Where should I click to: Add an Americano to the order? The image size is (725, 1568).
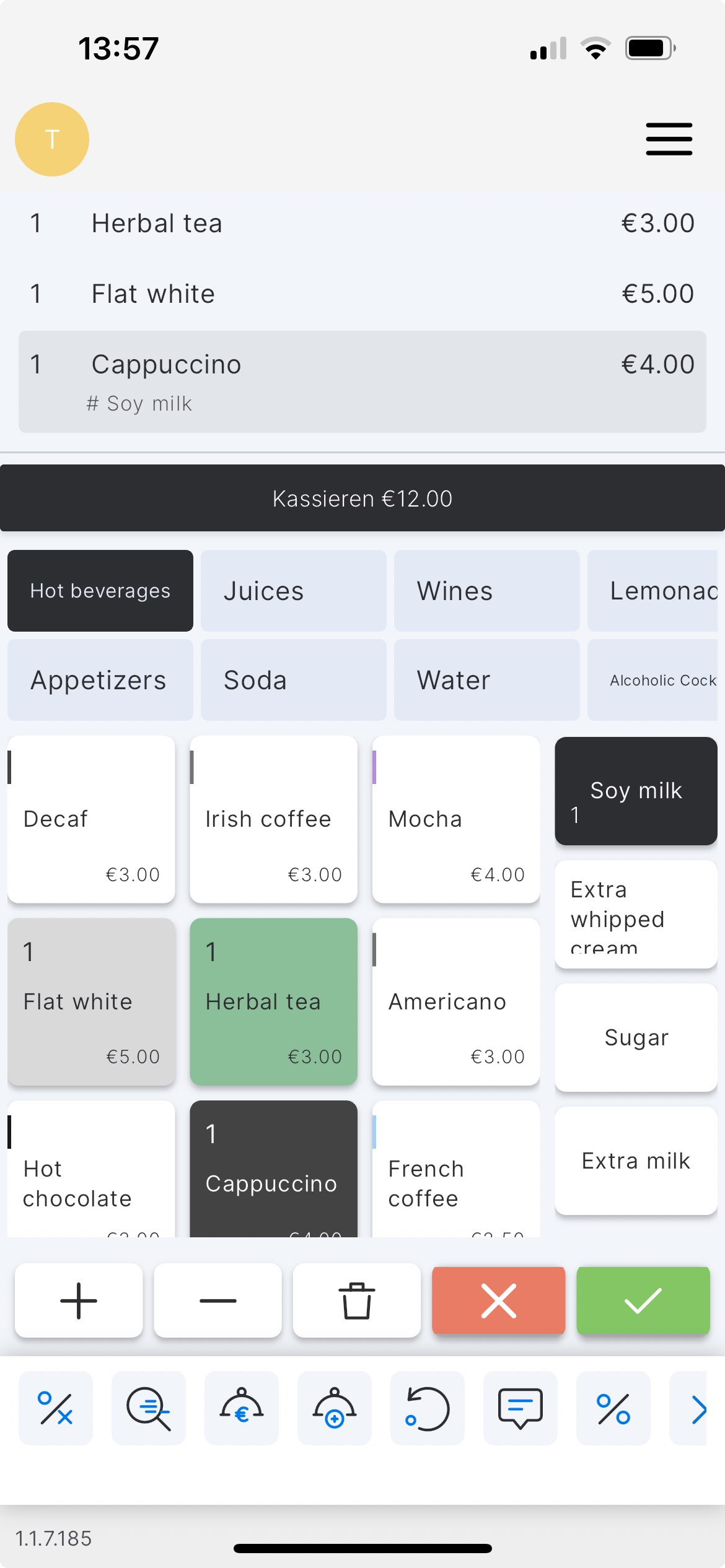pos(456,1001)
